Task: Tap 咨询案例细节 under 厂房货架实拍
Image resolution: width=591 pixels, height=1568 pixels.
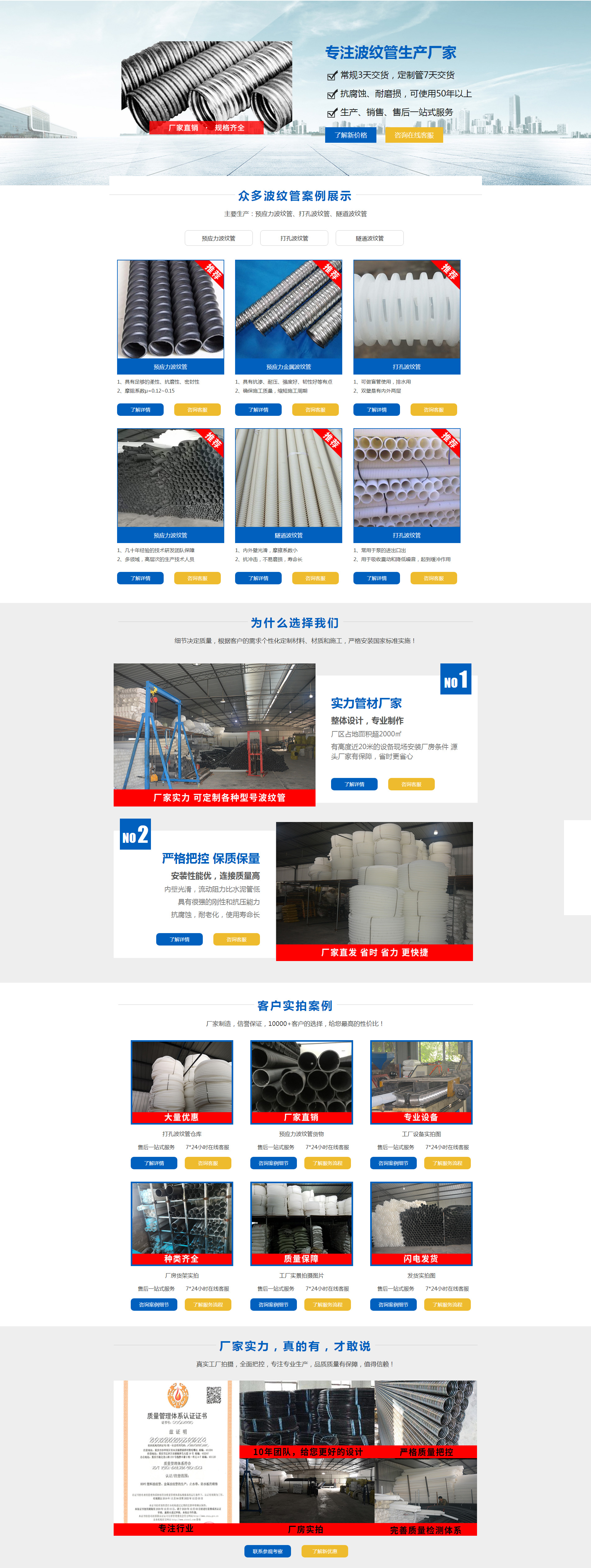Action: pyautogui.click(x=154, y=1305)
